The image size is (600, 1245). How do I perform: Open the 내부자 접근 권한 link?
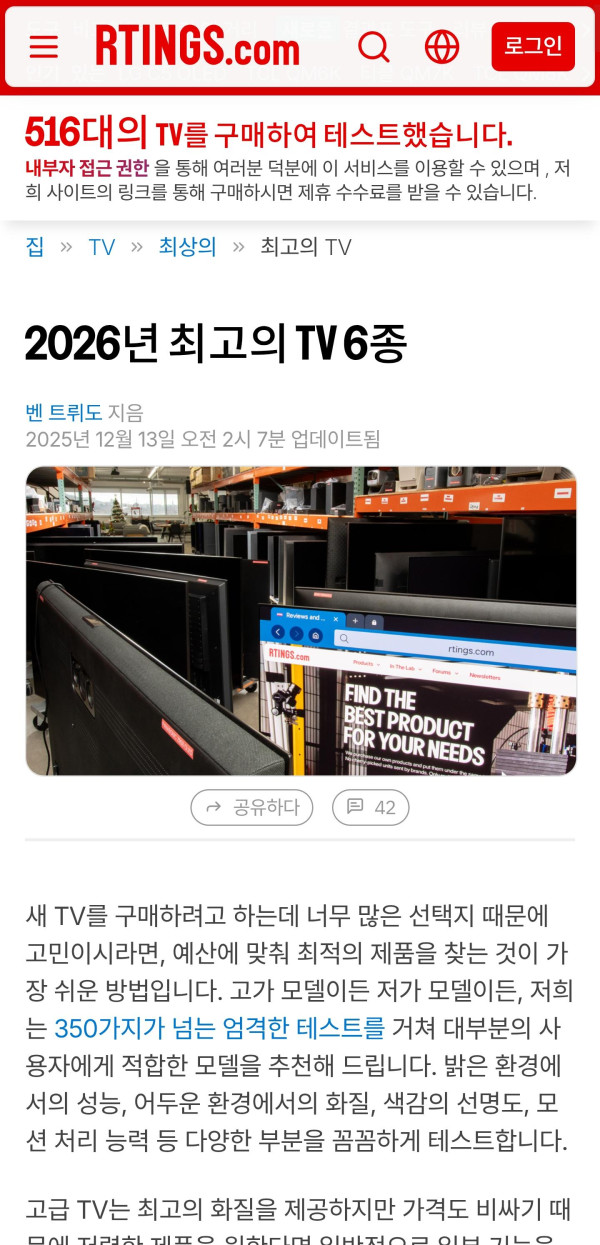tap(87, 168)
